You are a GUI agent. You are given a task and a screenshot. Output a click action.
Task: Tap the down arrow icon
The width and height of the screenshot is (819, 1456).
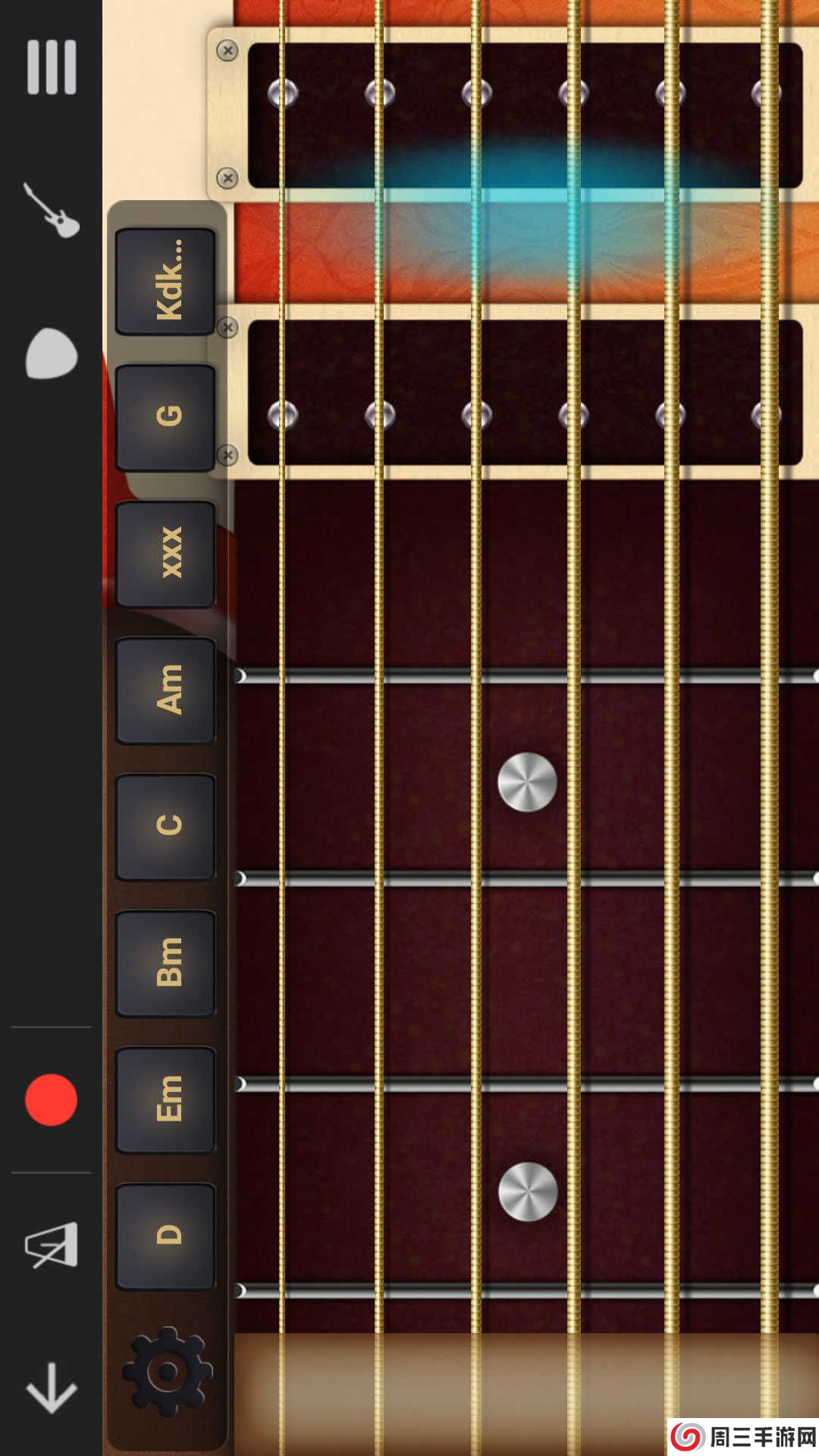52,1388
